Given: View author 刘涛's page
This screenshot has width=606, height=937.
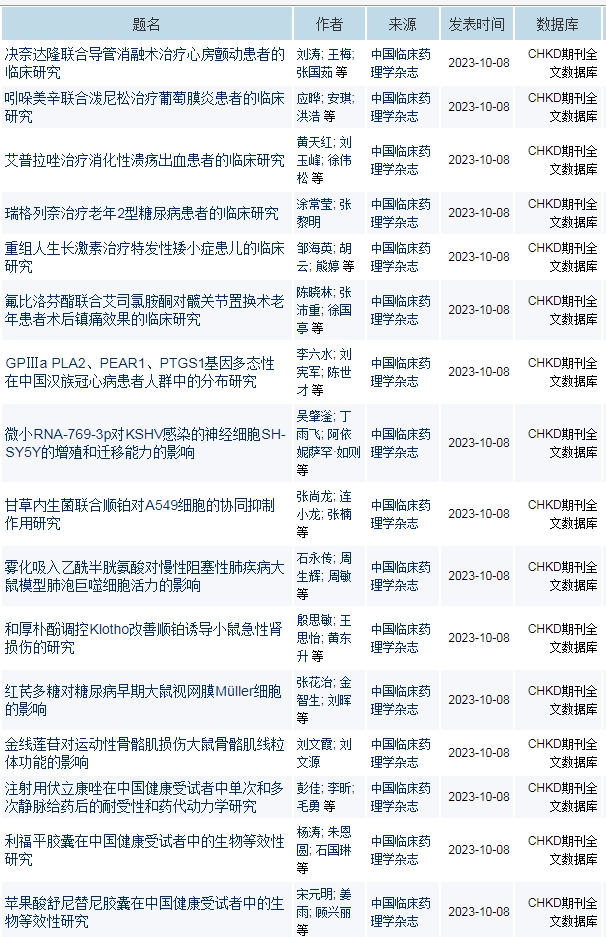Looking at the screenshot, I should tap(309, 53).
